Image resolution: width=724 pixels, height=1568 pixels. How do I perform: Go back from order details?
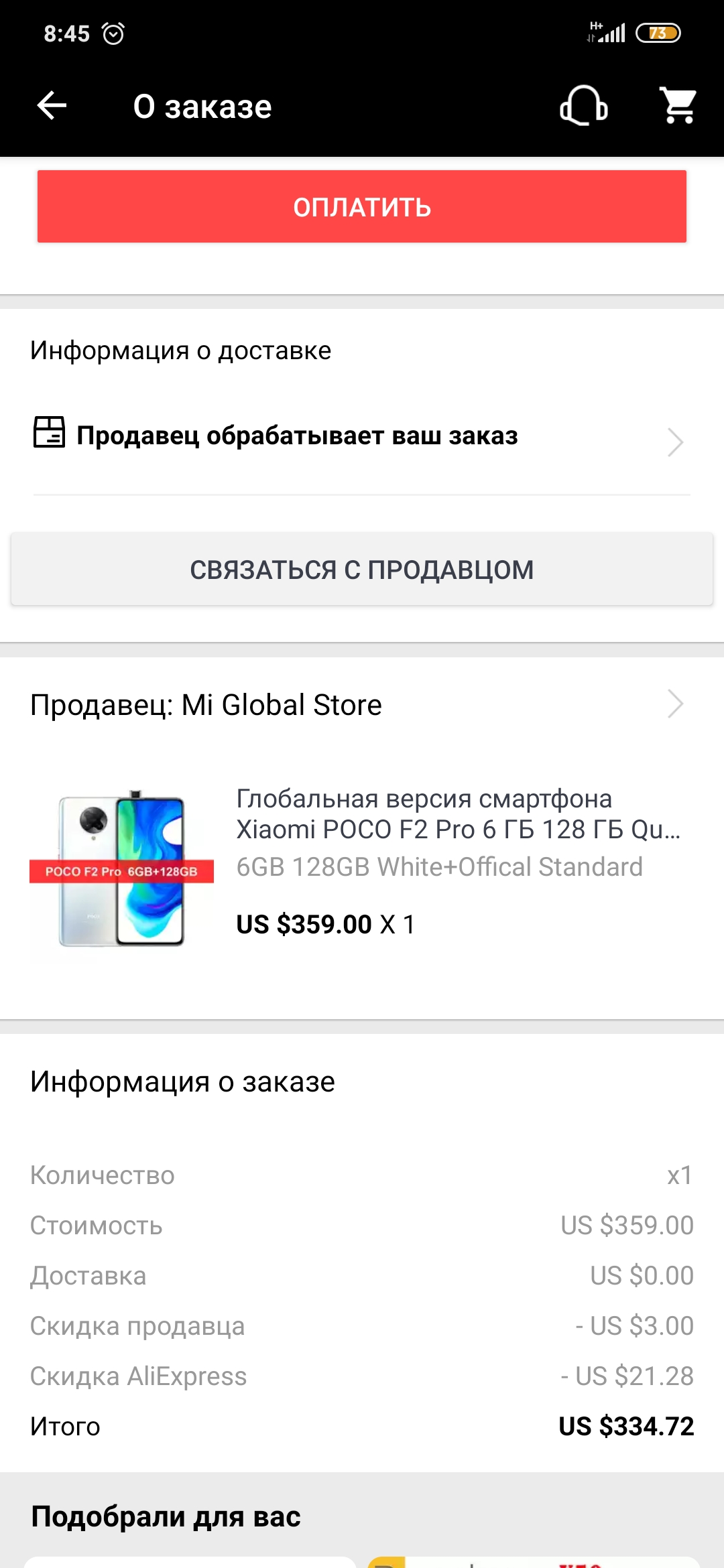tap(52, 106)
